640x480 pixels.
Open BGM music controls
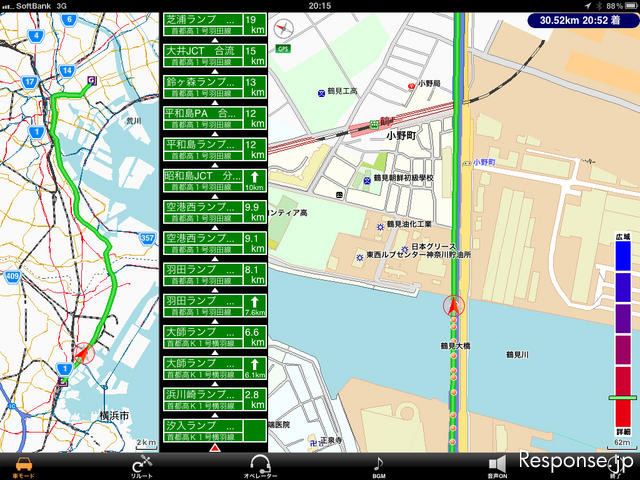point(379,465)
